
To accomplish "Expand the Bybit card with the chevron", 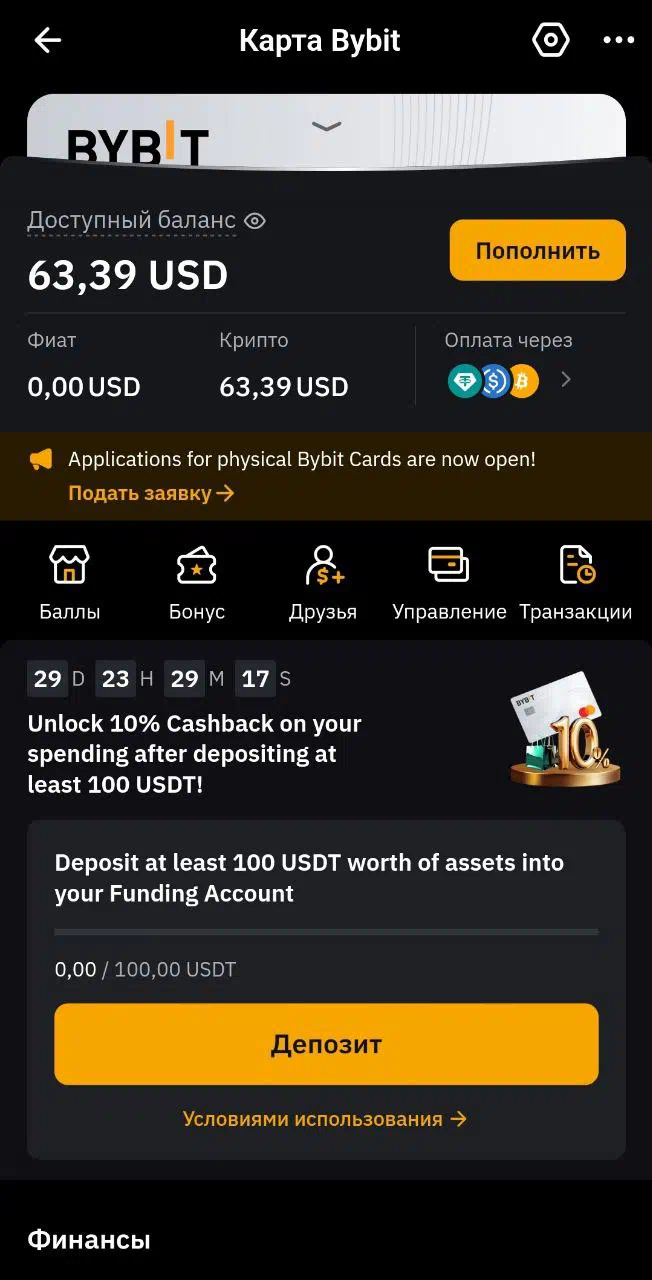I will click(326, 126).
